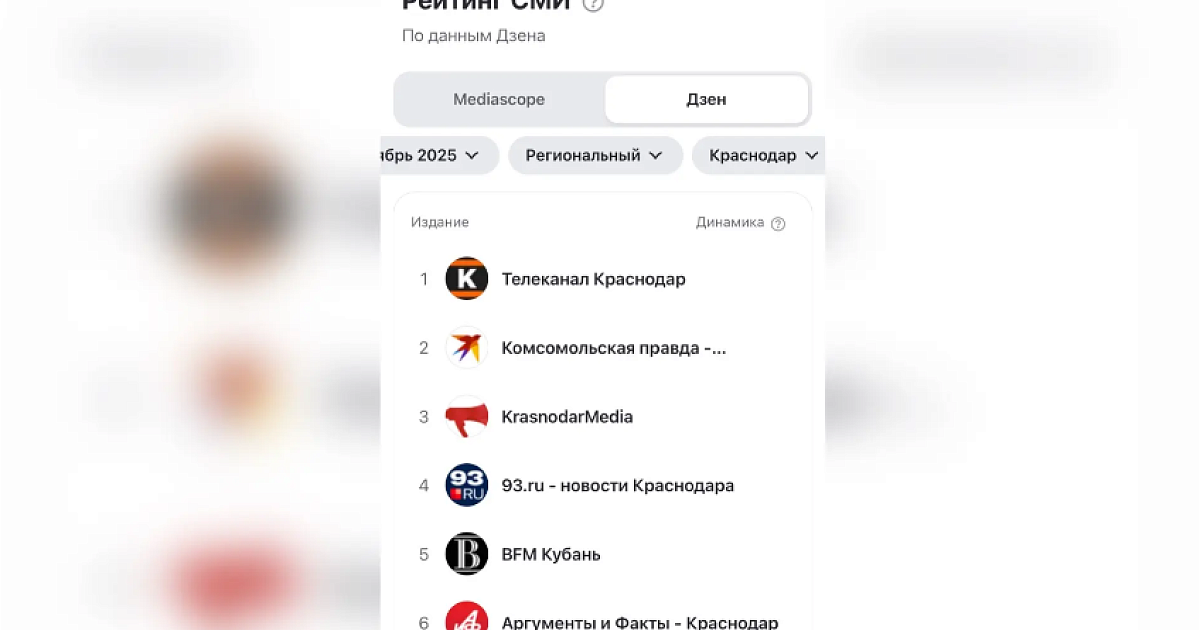Tap the help icon beside Рейтинг СМИ
Viewport: 1200px width, 630px height.
coord(593,4)
